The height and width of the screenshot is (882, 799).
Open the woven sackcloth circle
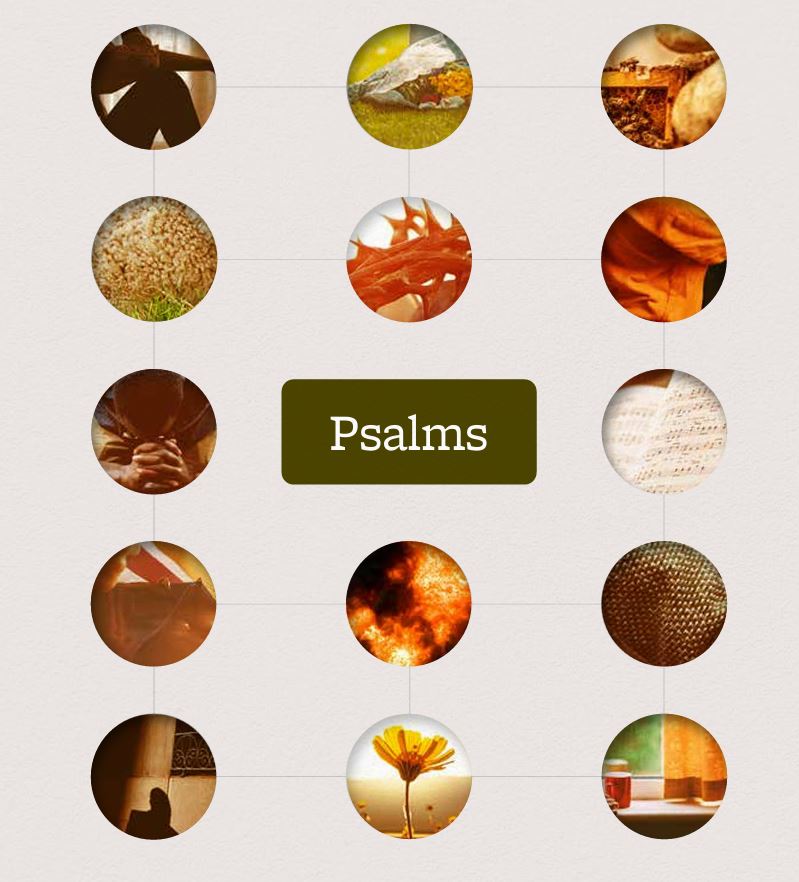point(663,604)
